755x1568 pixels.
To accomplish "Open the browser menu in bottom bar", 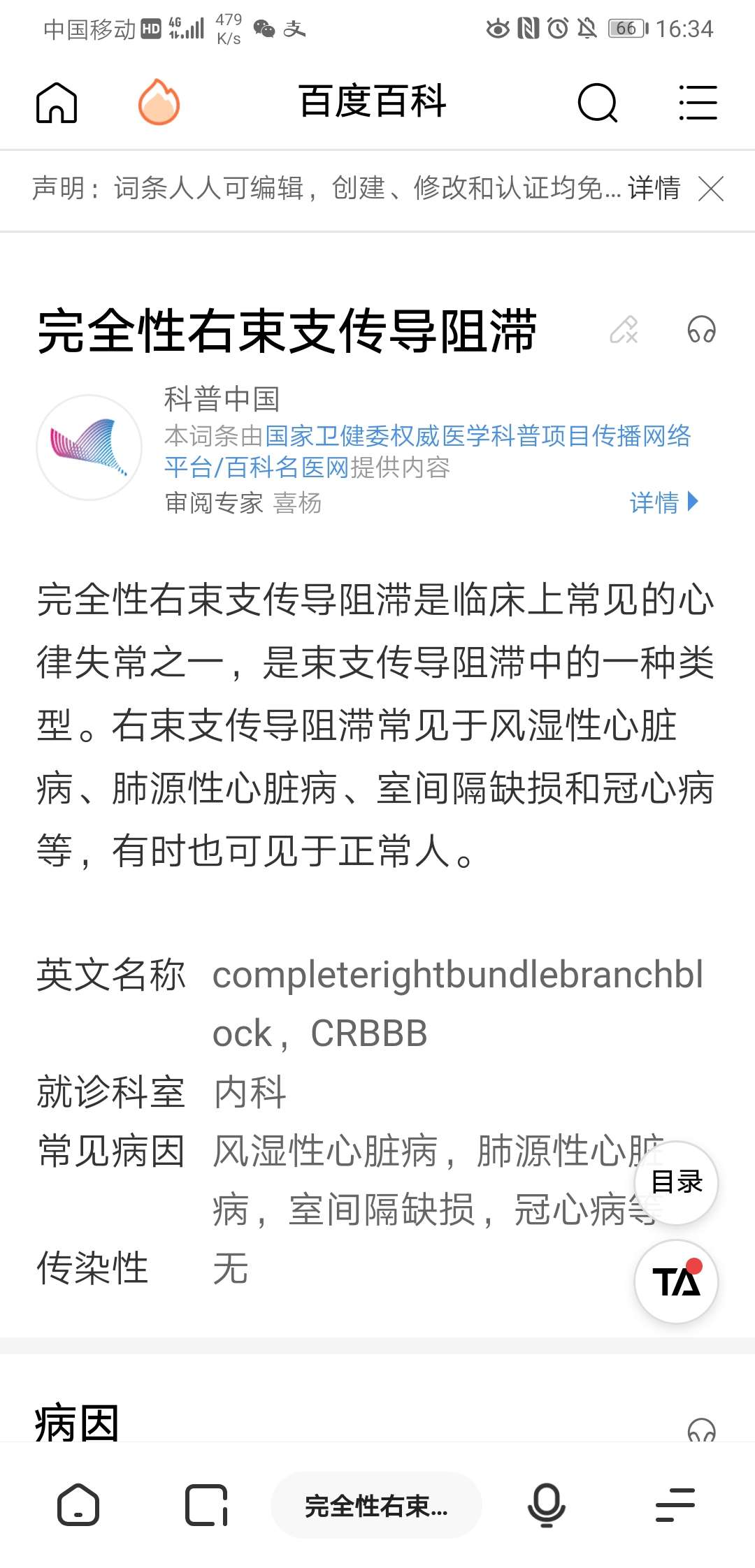I will pos(675,1505).
